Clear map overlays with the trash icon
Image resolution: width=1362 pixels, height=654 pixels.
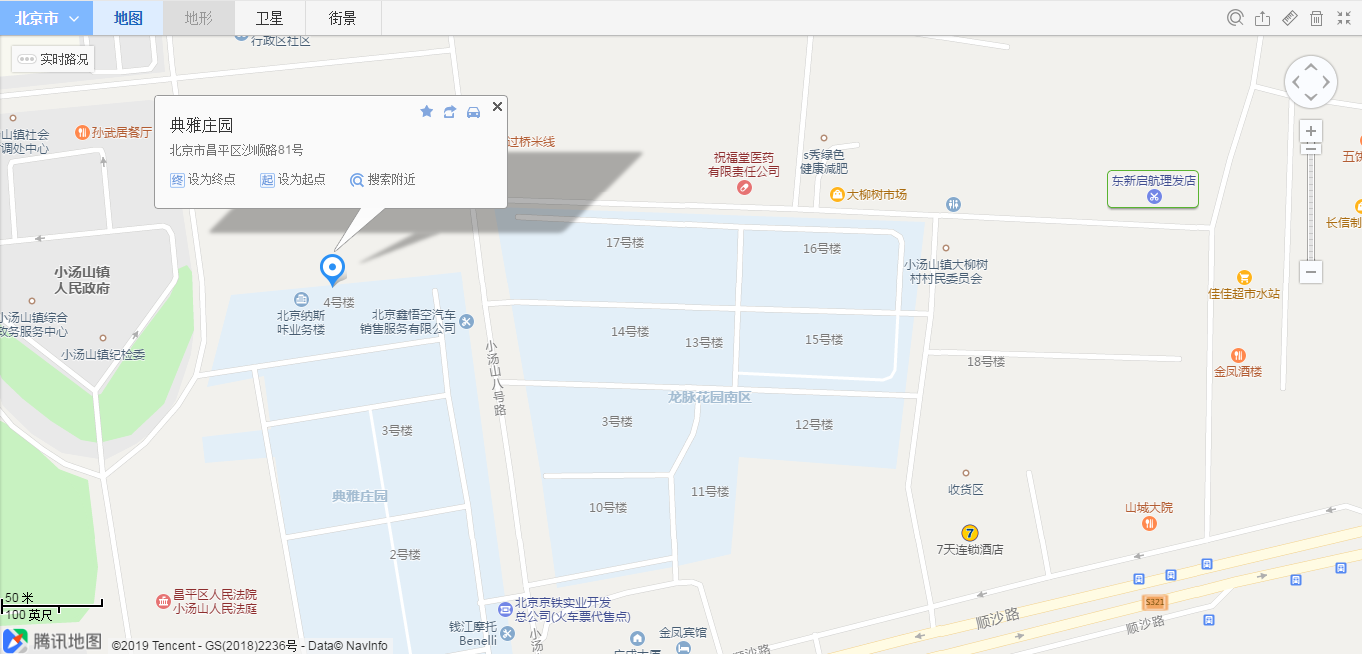tap(1316, 18)
